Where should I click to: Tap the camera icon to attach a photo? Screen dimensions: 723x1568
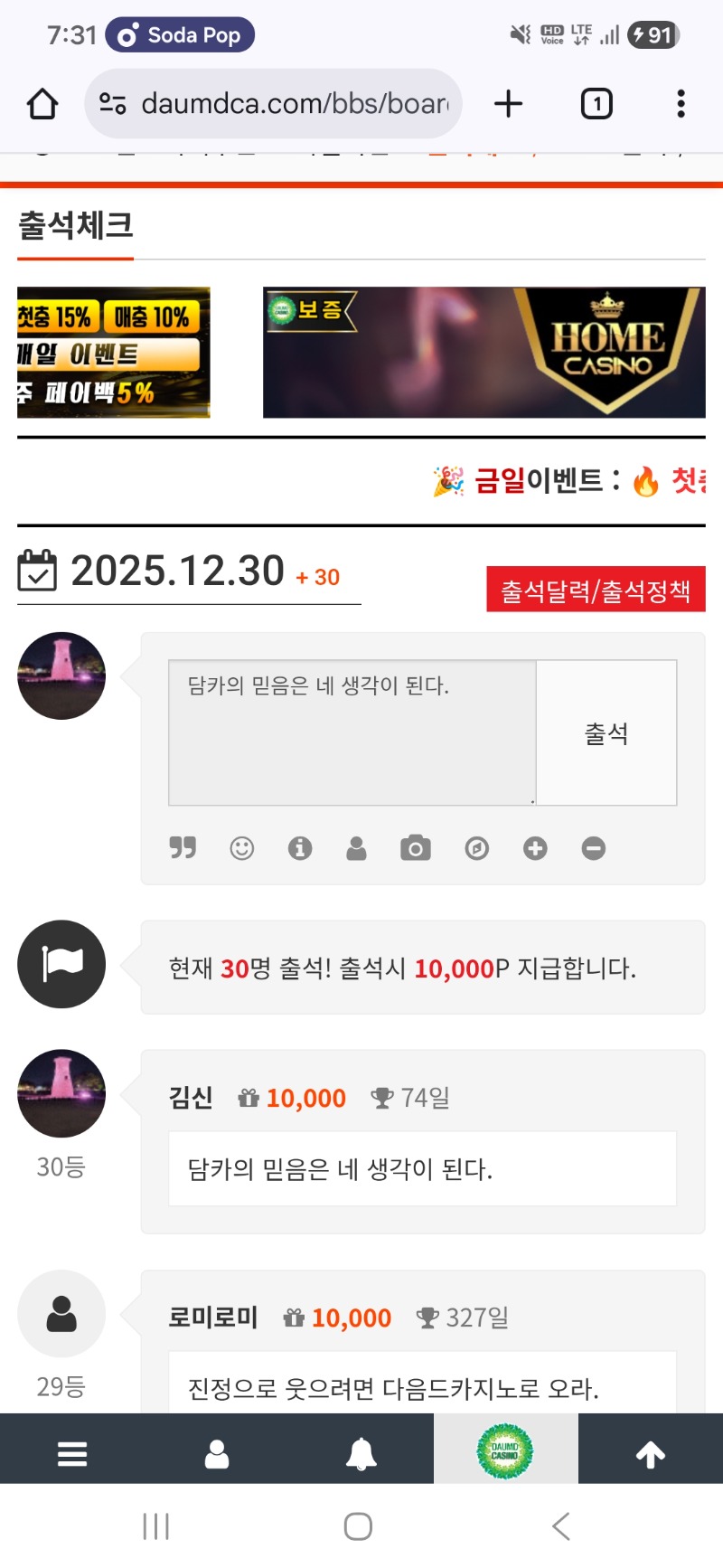[416, 848]
